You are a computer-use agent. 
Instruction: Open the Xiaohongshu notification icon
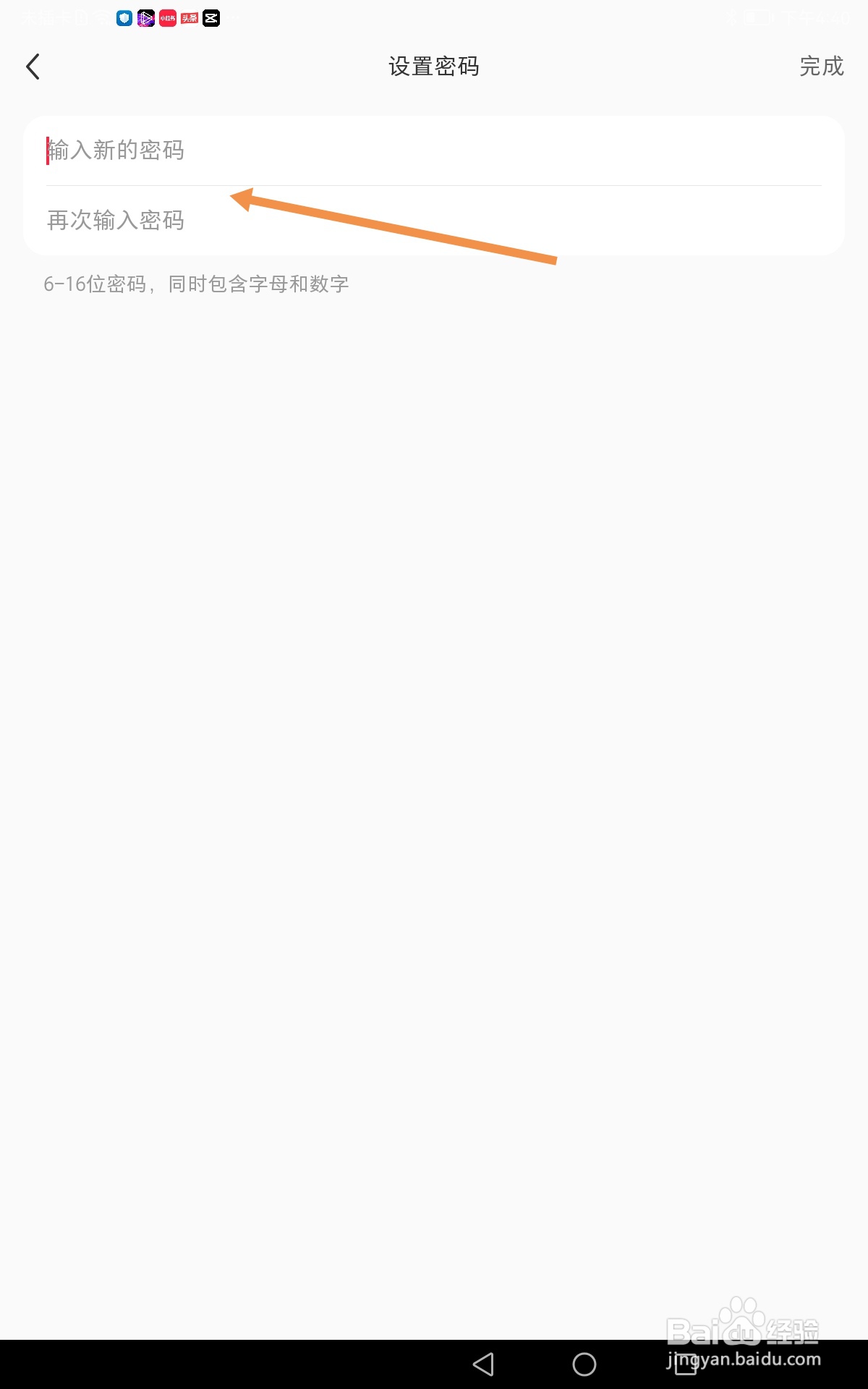pyautogui.click(x=167, y=18)
